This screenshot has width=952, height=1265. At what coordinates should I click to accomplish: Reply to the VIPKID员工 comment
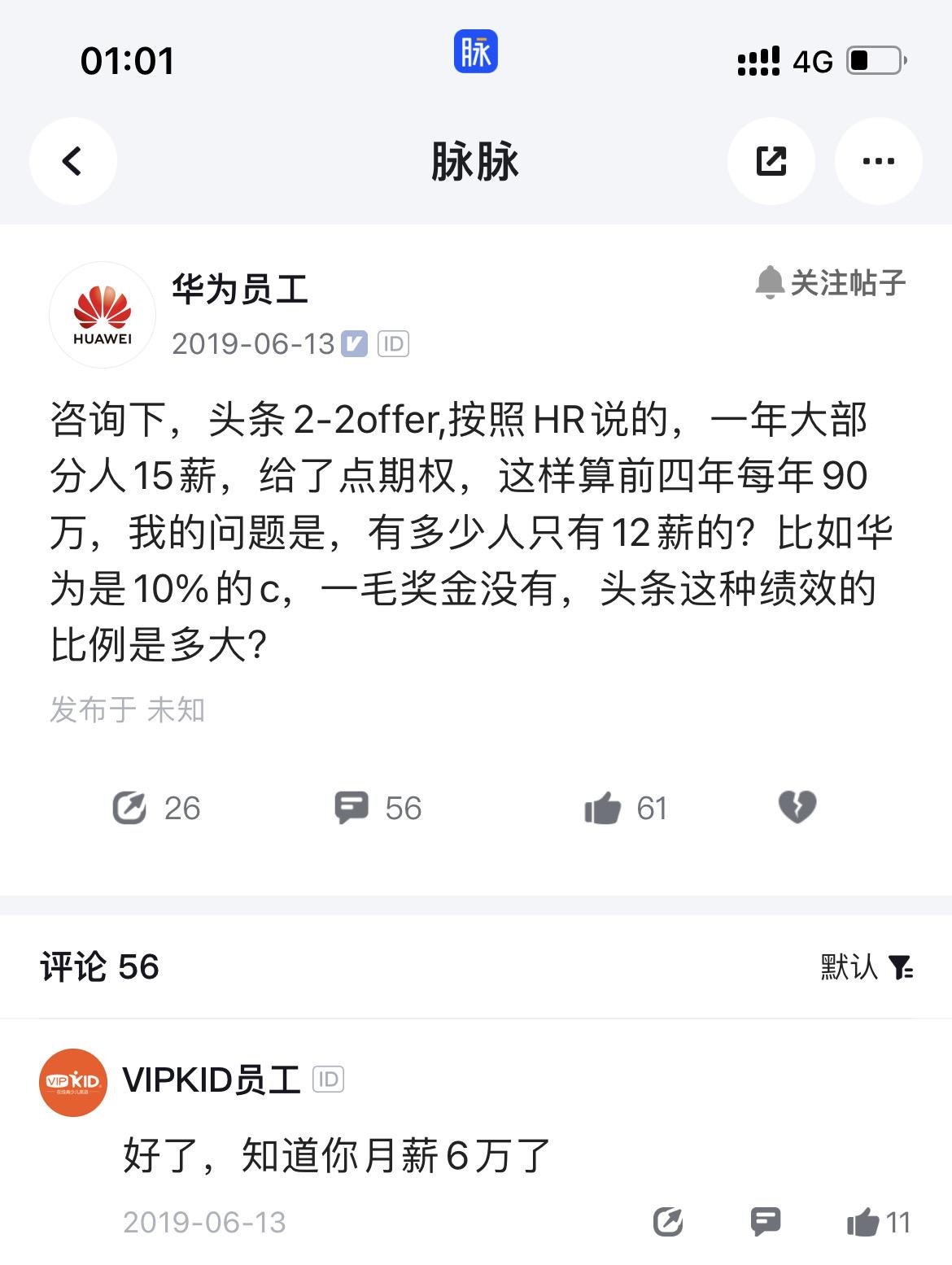(x=765, y=1221)
